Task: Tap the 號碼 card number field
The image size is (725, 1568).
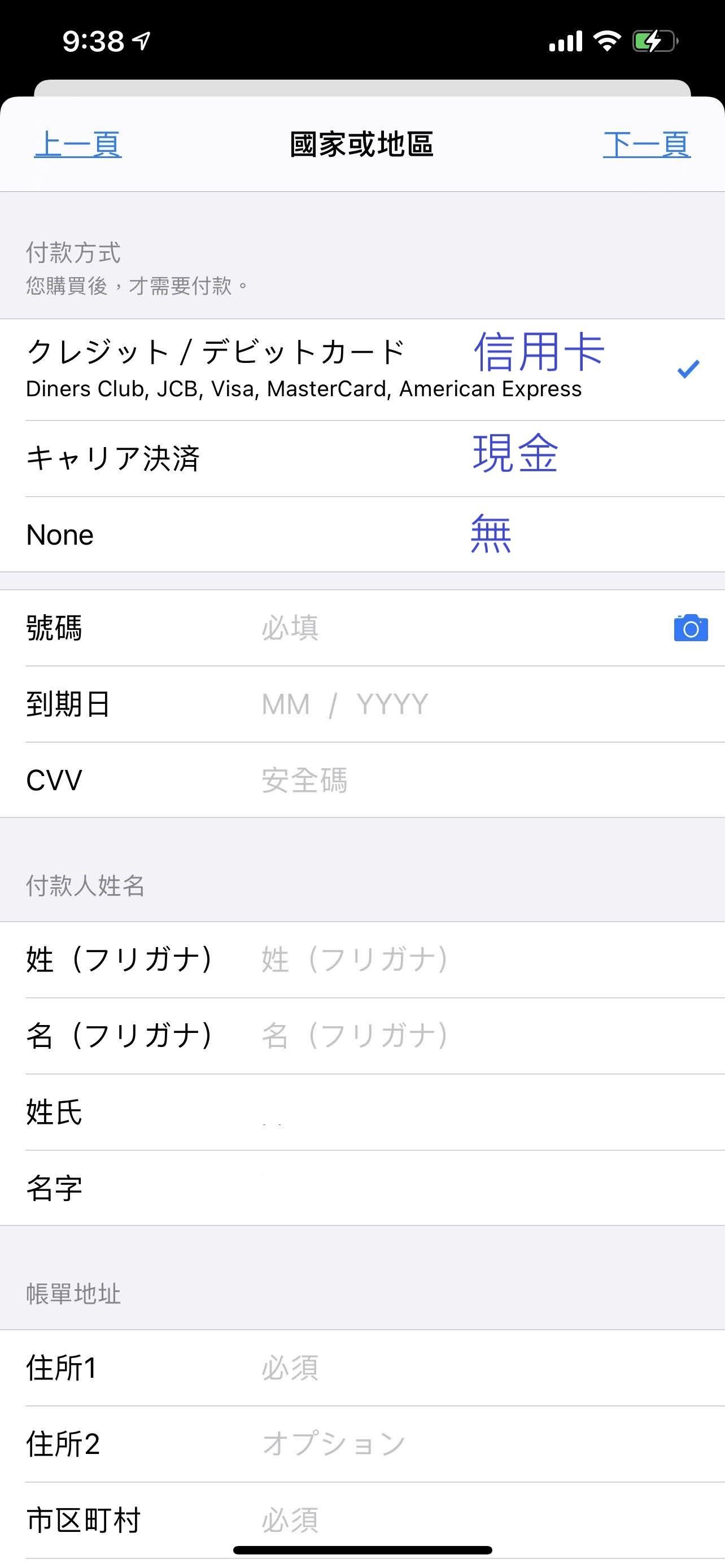Action: (462, 628)
